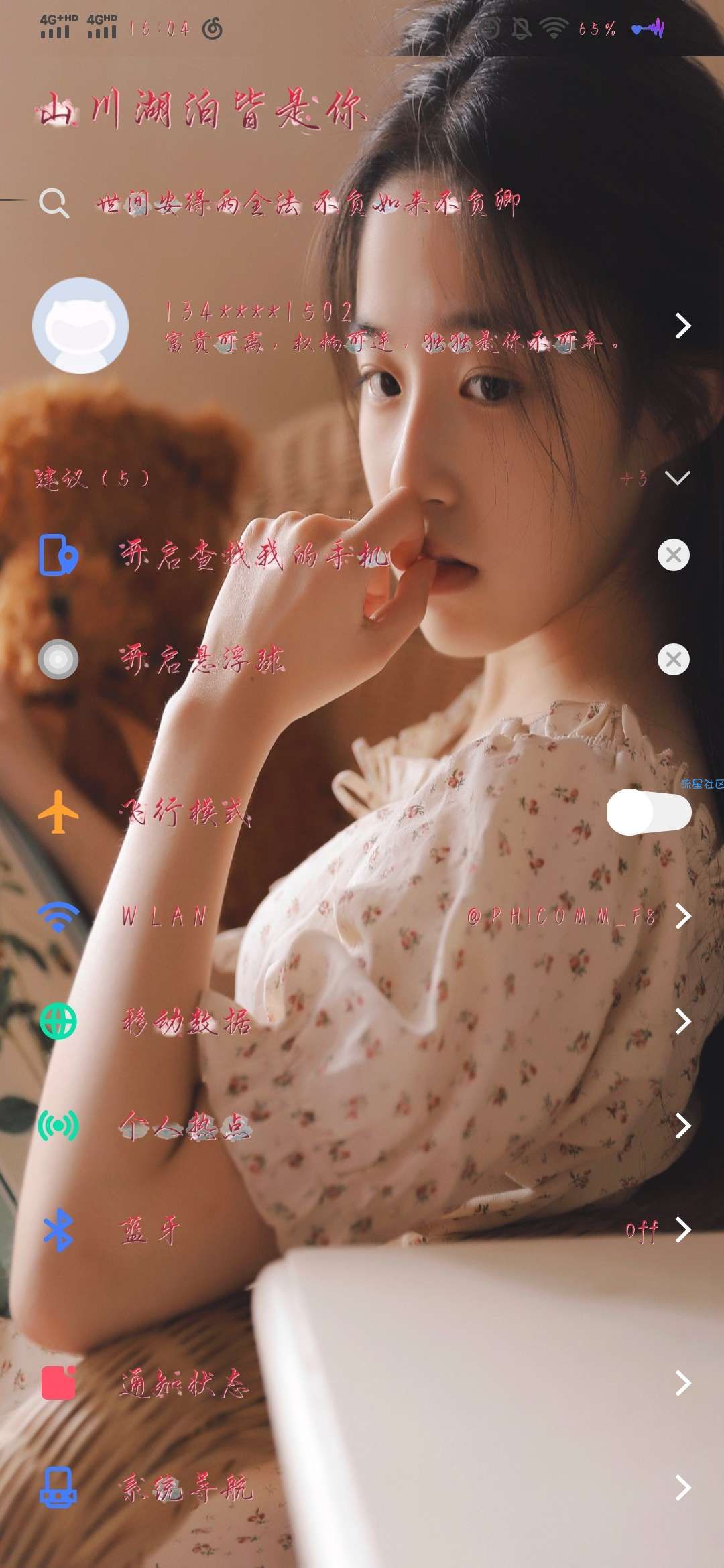Screen dimensions: 724x1568
Task: Open 通知状态 settings
Action: coord(362,1383)
